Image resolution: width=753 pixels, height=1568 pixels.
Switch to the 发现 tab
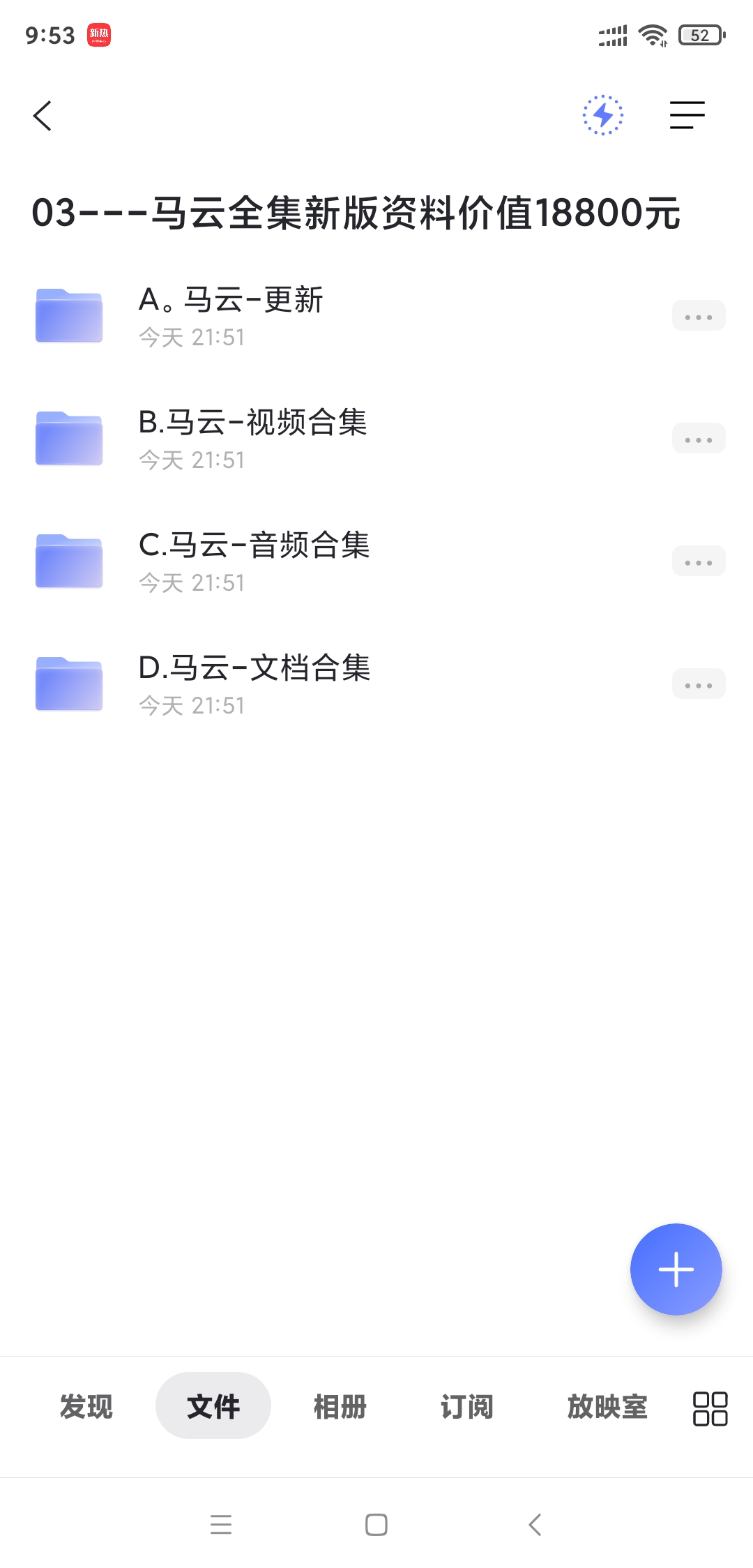point(86,1406)
